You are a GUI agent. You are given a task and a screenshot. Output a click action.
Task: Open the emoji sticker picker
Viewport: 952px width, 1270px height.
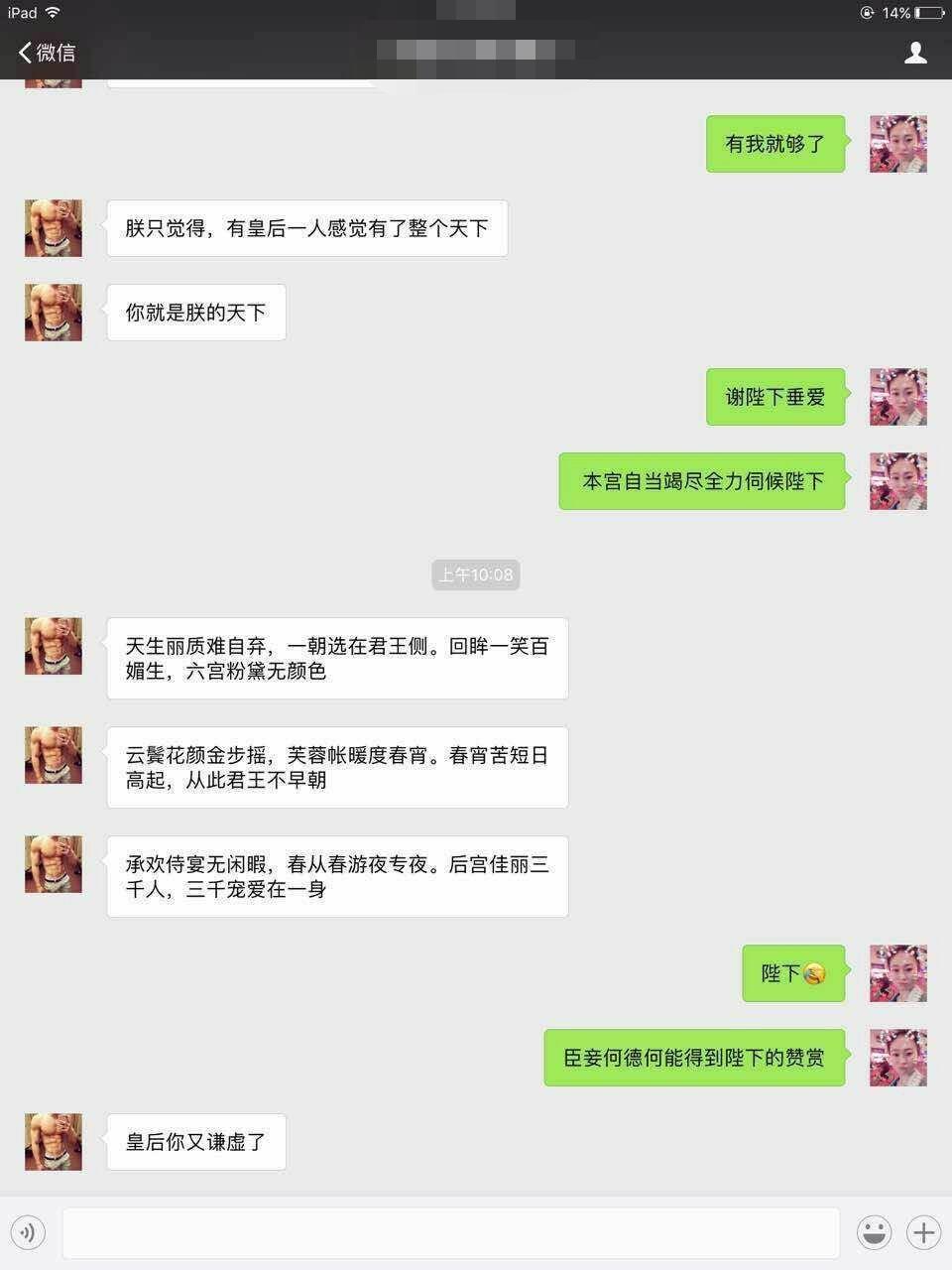click(x=874, y=1233)
